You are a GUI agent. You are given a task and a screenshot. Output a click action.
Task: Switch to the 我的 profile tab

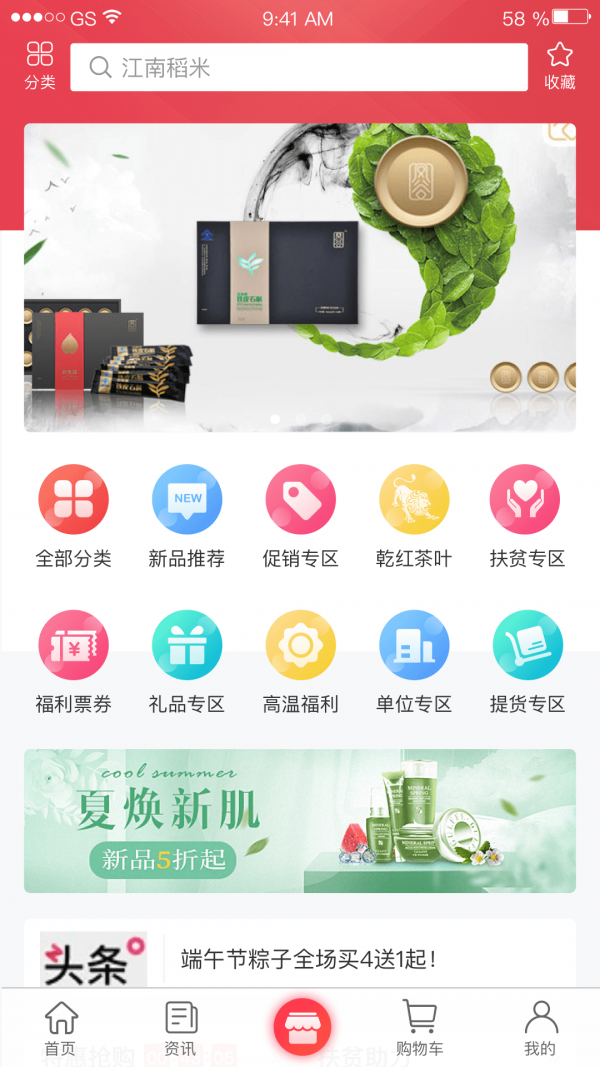tap(540, 1029)
